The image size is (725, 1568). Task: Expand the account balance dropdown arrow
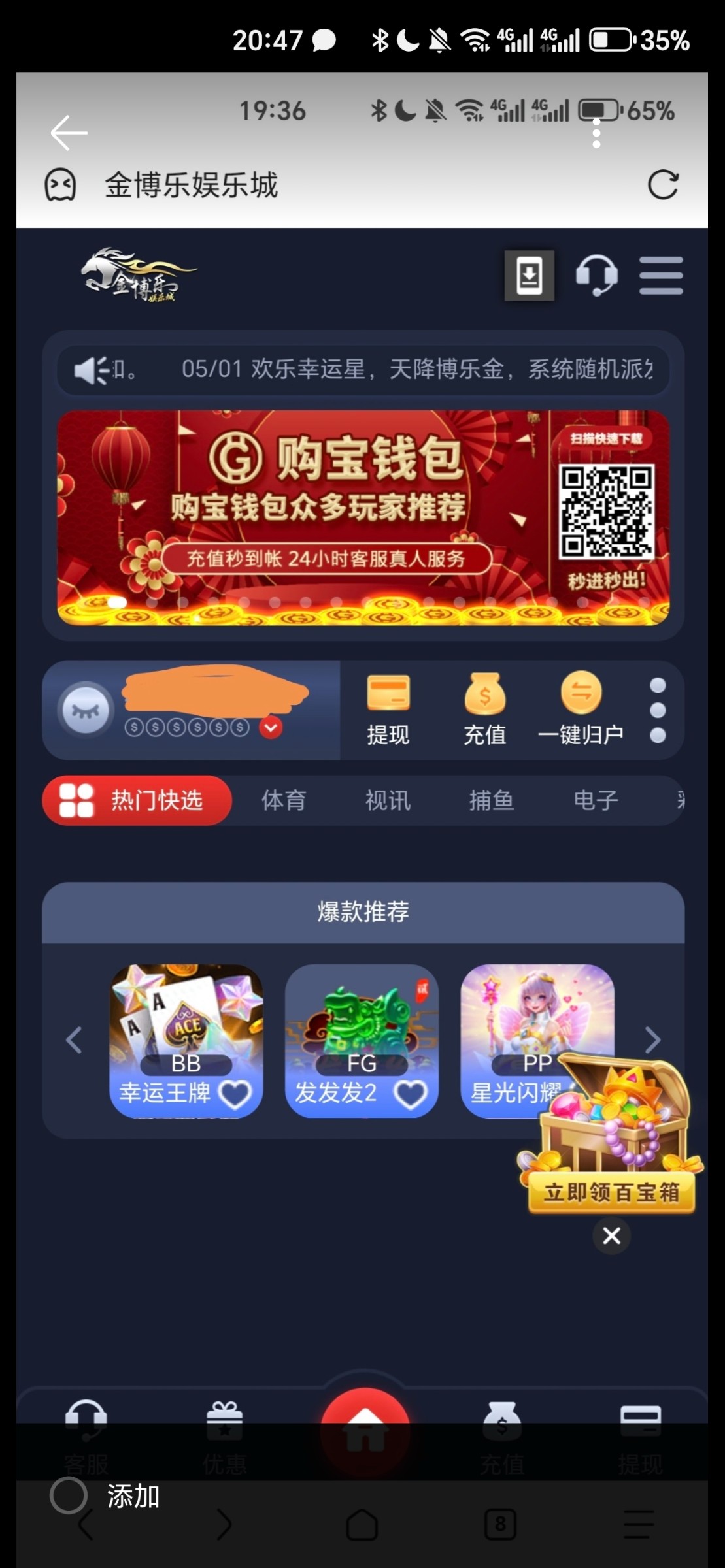(x=271, y=727)
